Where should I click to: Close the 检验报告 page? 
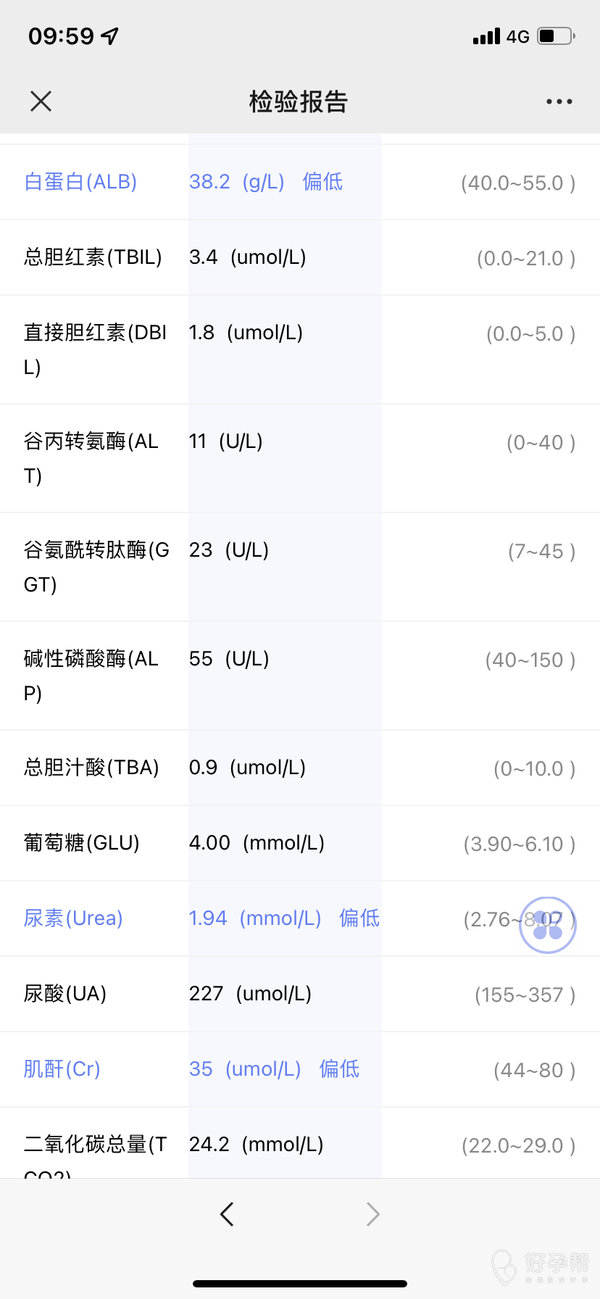[41, 101]
